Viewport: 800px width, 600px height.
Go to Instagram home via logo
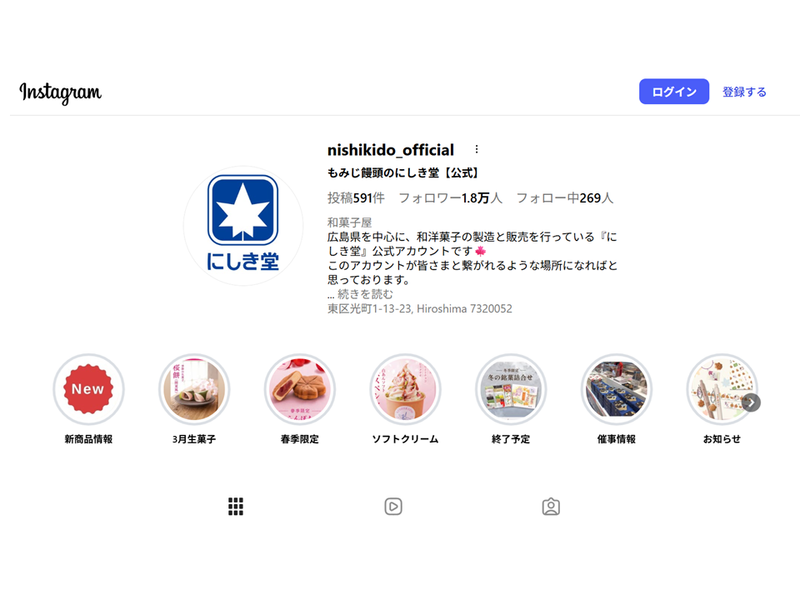pos(60,93)
